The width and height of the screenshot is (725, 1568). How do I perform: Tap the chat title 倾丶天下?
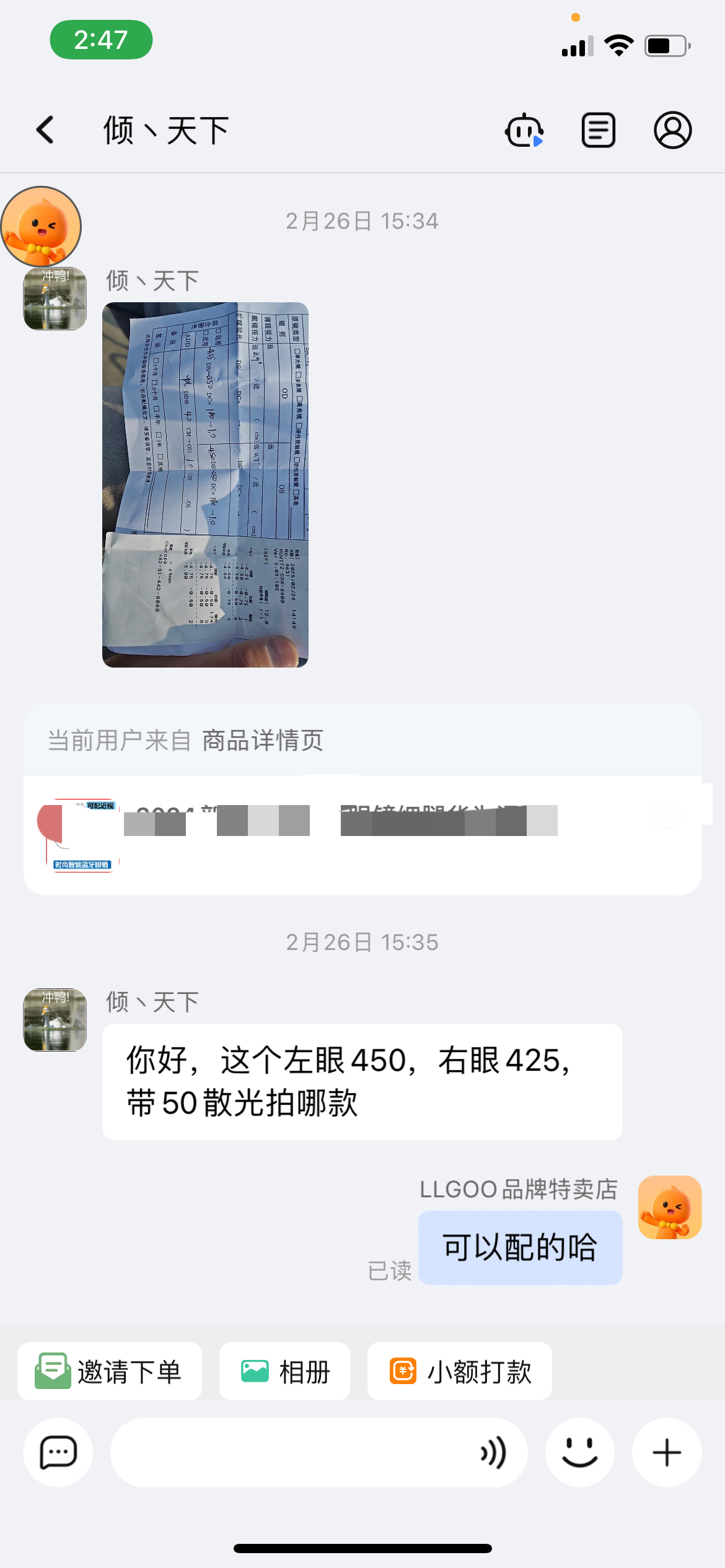pos(165,130)
